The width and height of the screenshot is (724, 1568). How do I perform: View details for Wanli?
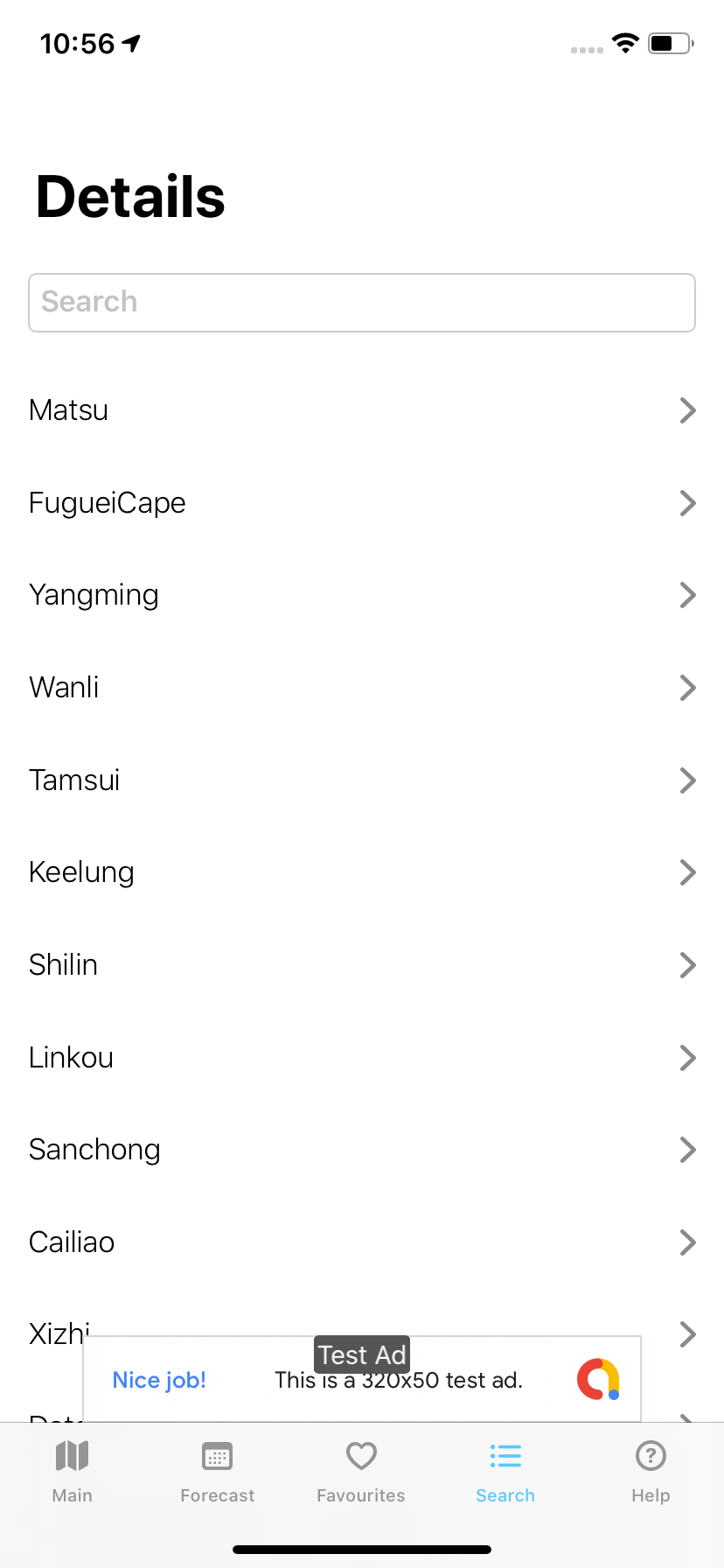pyautogui.click(x=362, y=688)
